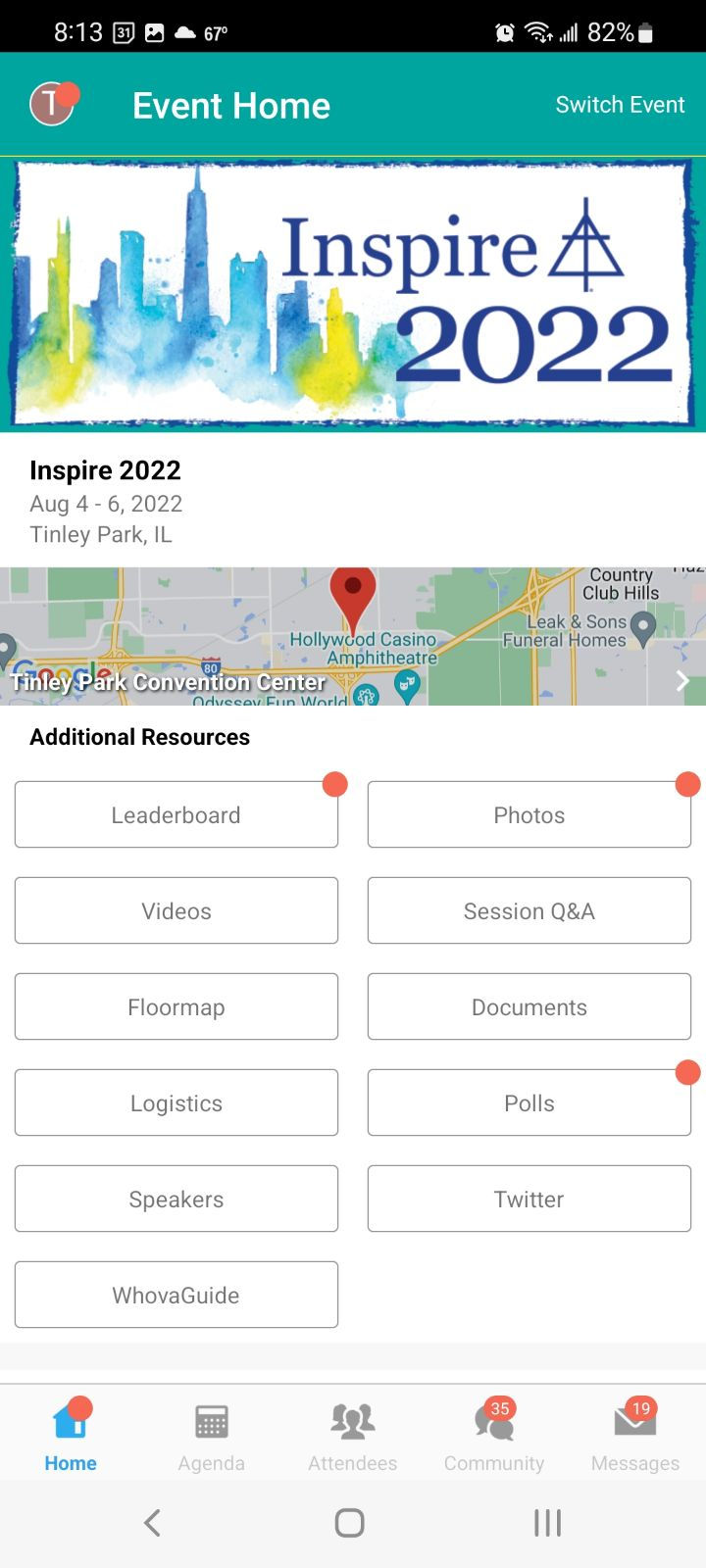This screenshot has width=706, height=1568.
Task: Open the Twitter feed
Action: click(x=529, y=1199)
